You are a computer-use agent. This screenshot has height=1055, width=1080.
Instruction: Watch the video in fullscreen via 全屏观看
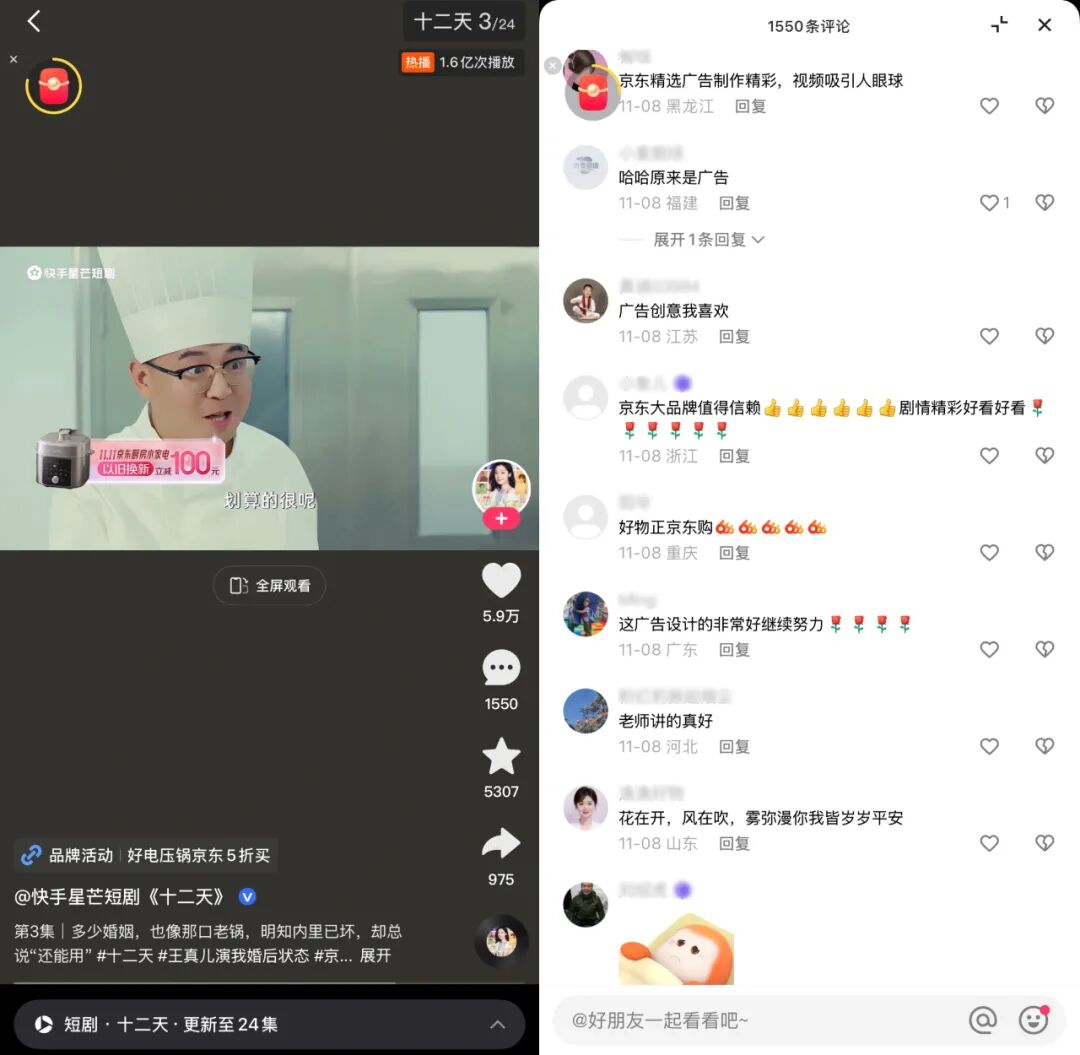click(270, 586)
